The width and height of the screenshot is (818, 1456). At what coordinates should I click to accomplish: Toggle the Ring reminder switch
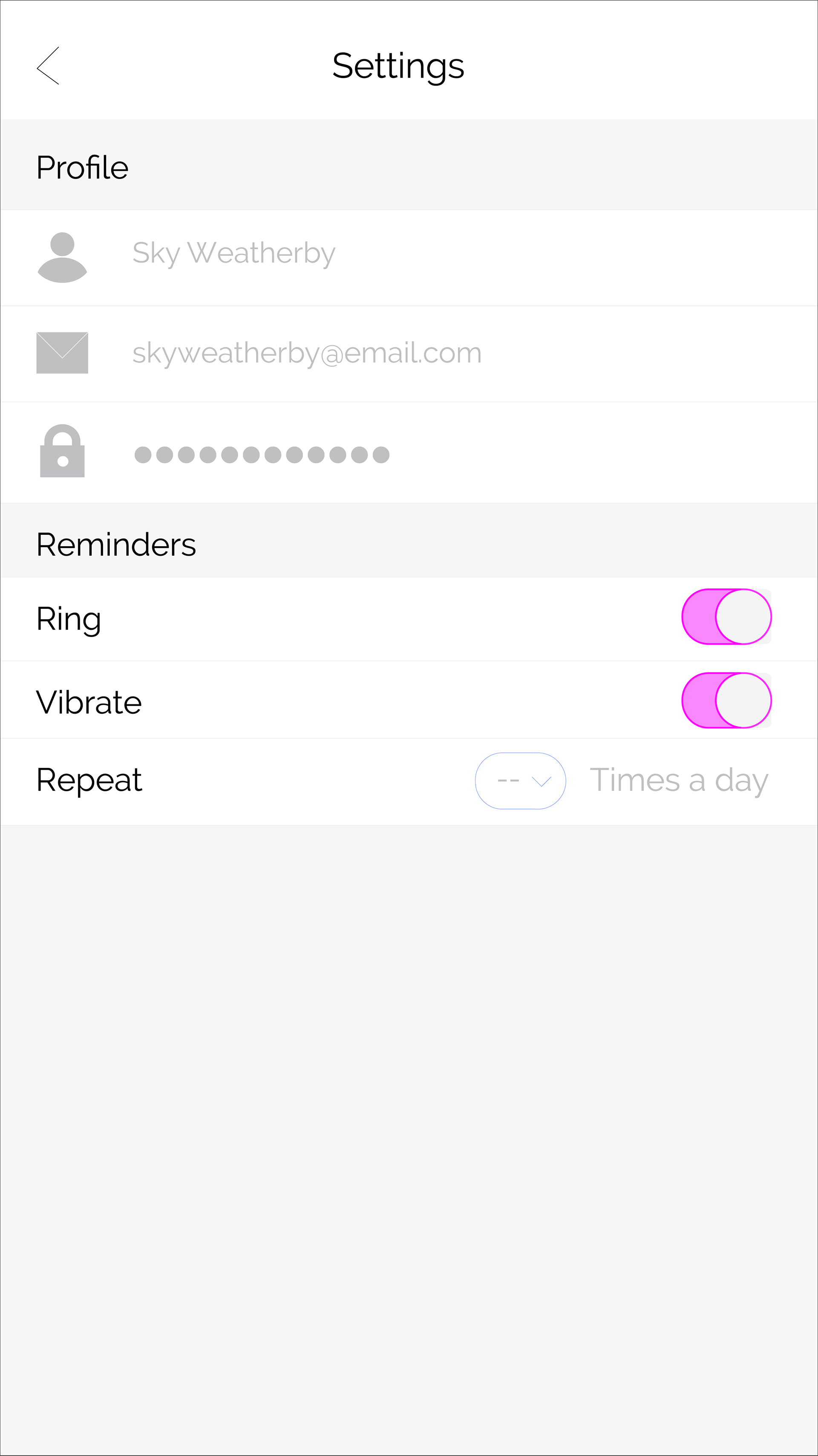[x=726, y=617]
